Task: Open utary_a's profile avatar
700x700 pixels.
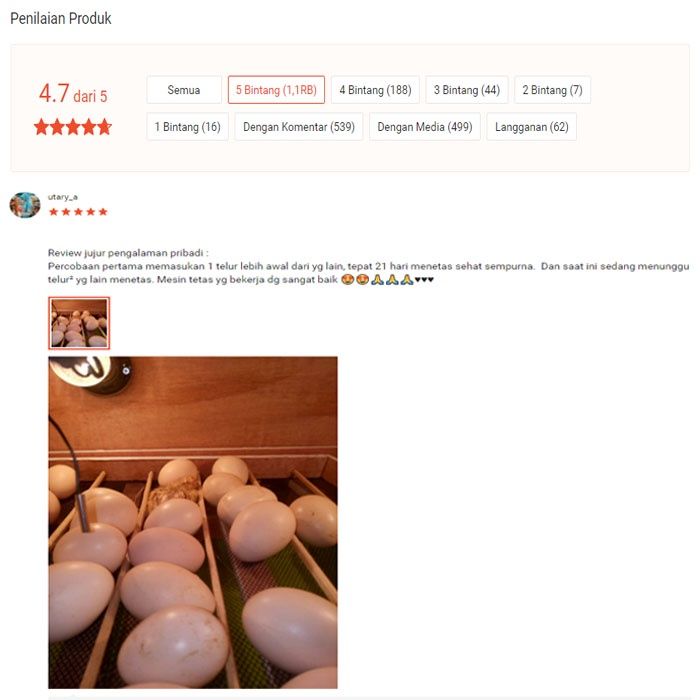Action: pyautogui.click(x=25, y=205)
